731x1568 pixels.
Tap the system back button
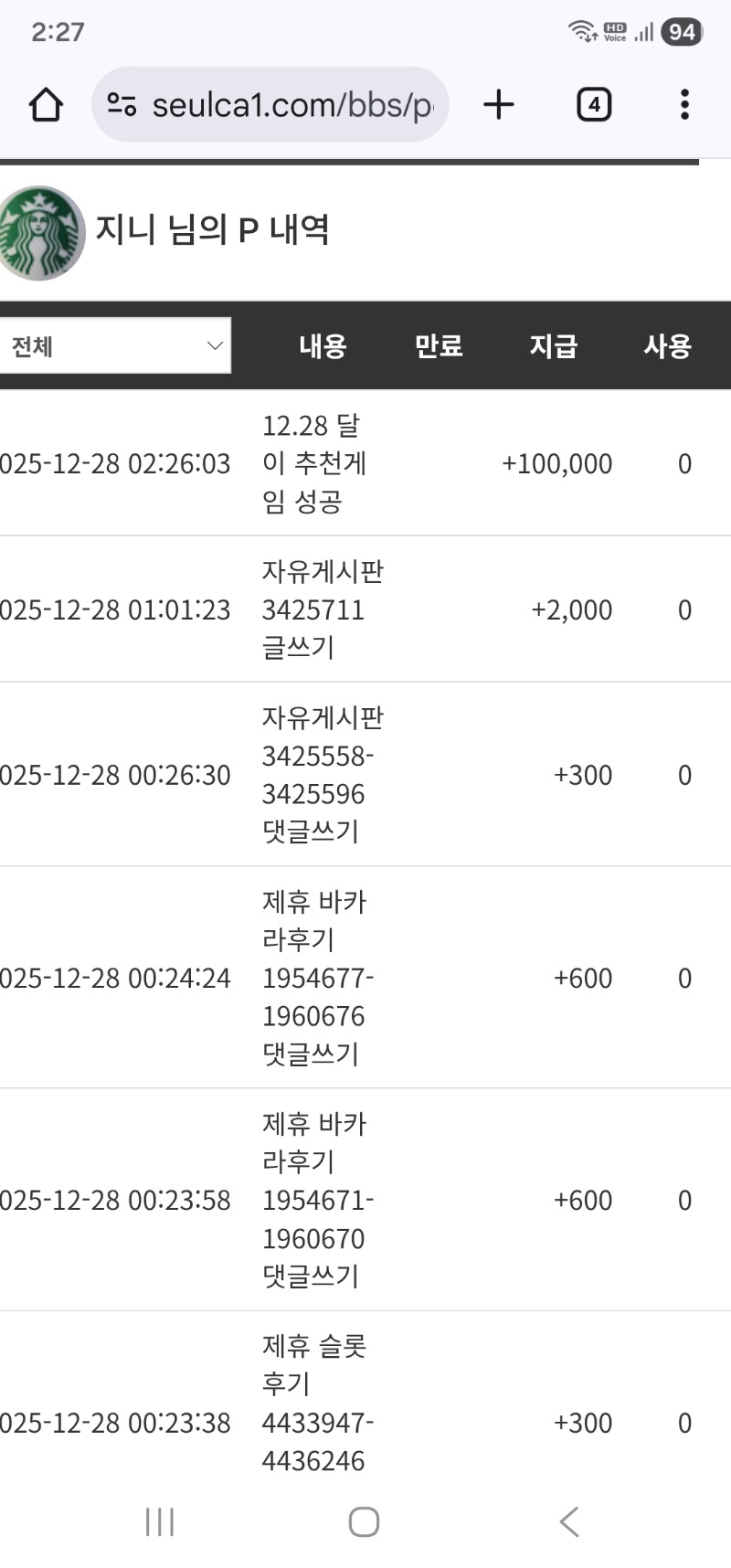(568, 1521)
